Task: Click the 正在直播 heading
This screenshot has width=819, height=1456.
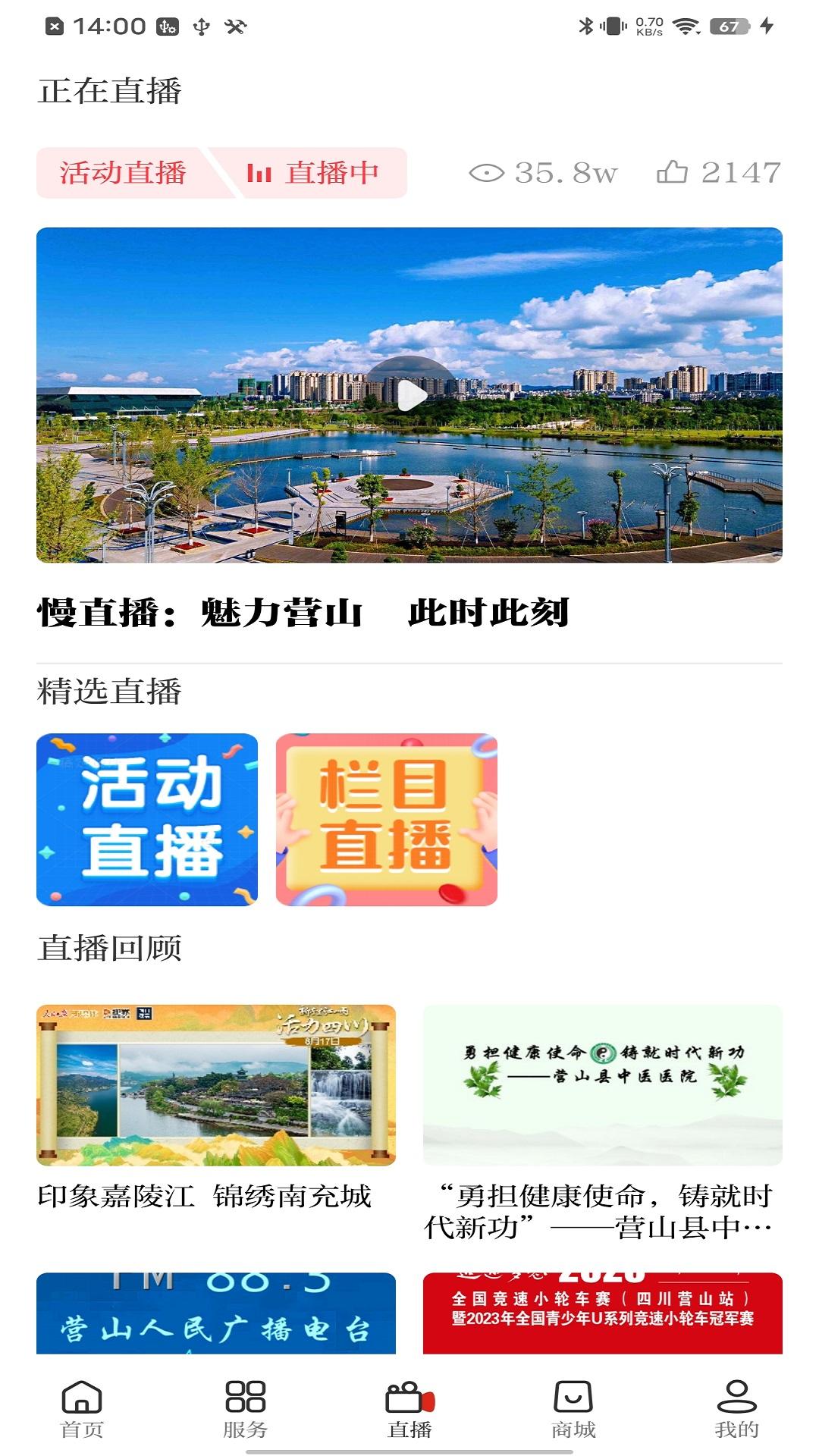Action: [110, 89]
